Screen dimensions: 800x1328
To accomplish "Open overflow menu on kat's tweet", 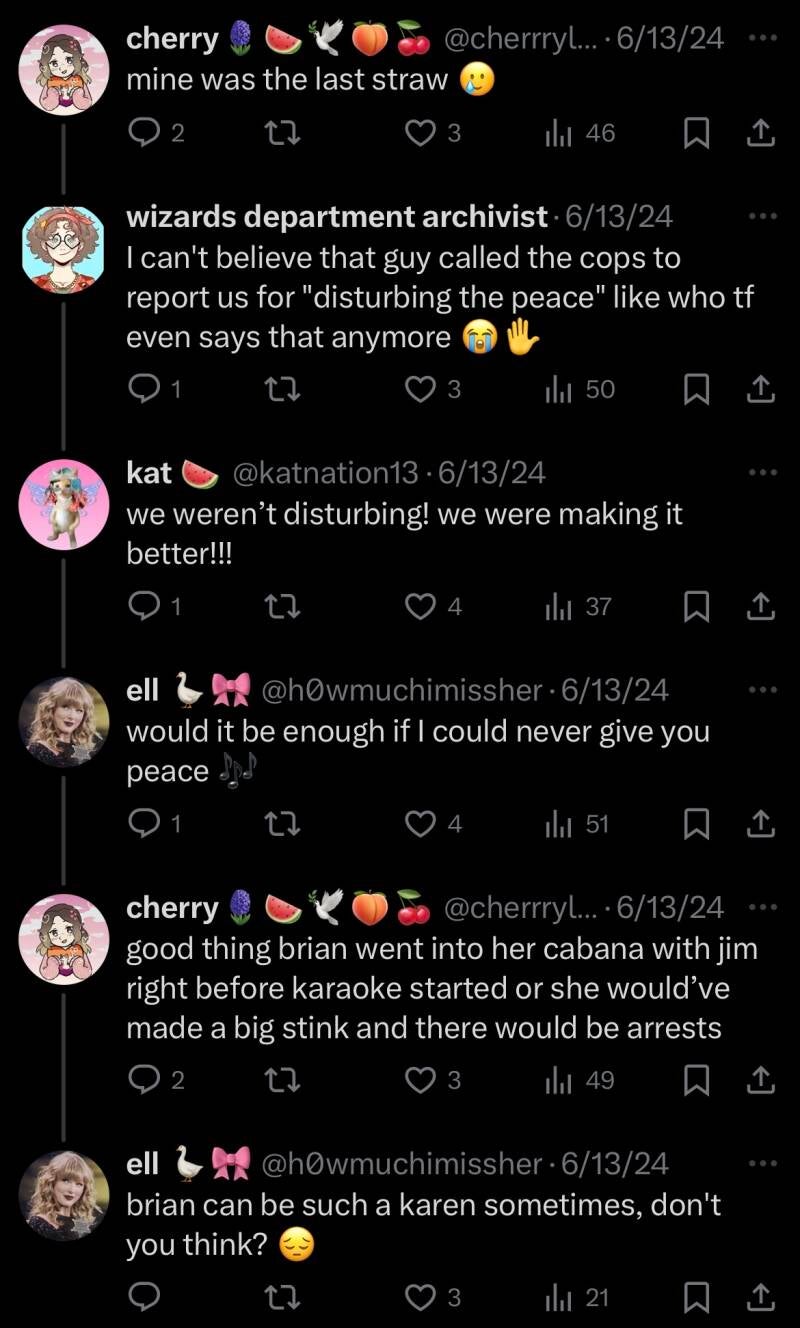I will click(762, 472).
